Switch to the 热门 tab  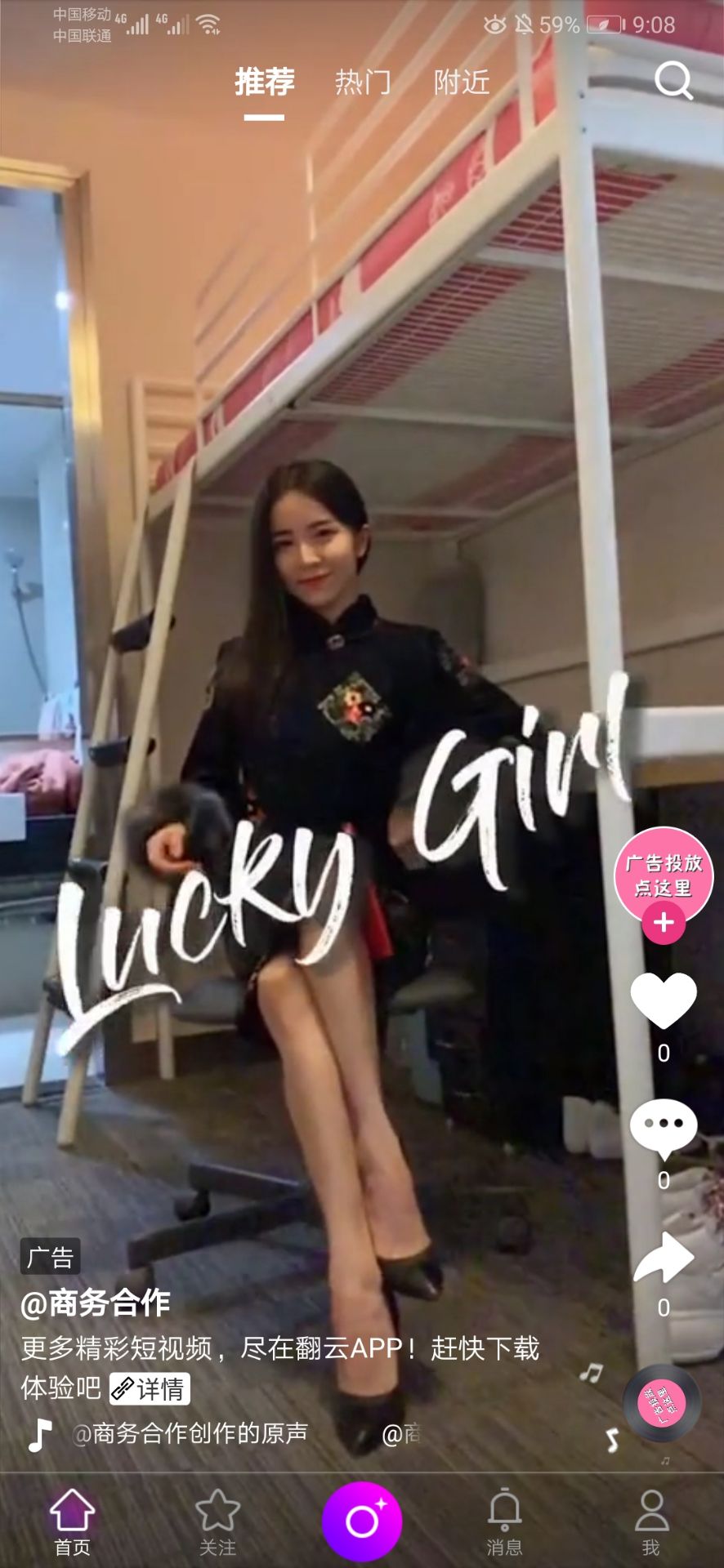(x=363, y=82)
